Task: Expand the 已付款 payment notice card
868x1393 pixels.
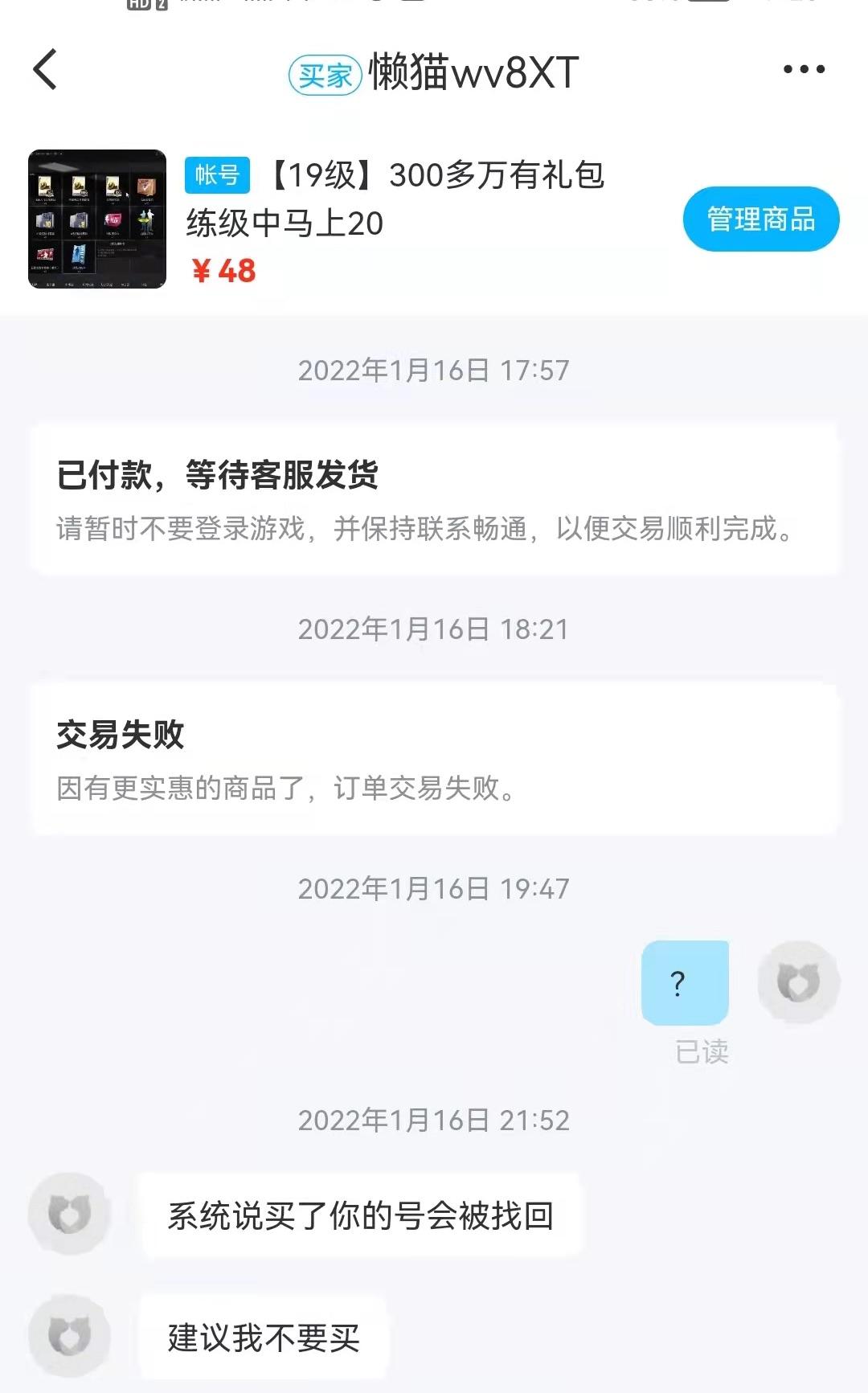Action: tap(434, 498)
